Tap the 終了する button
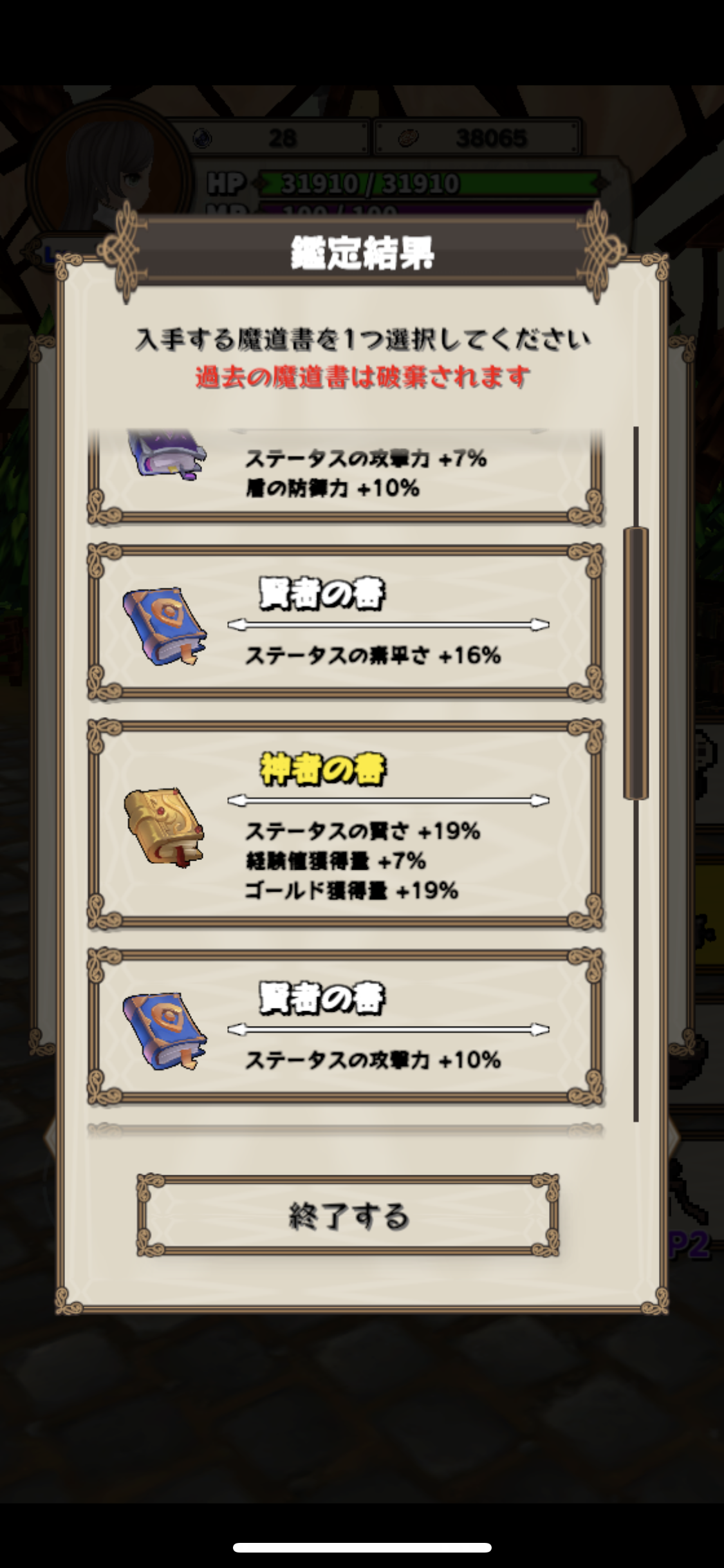724x1568 pixels. (x=348, y=1215)
